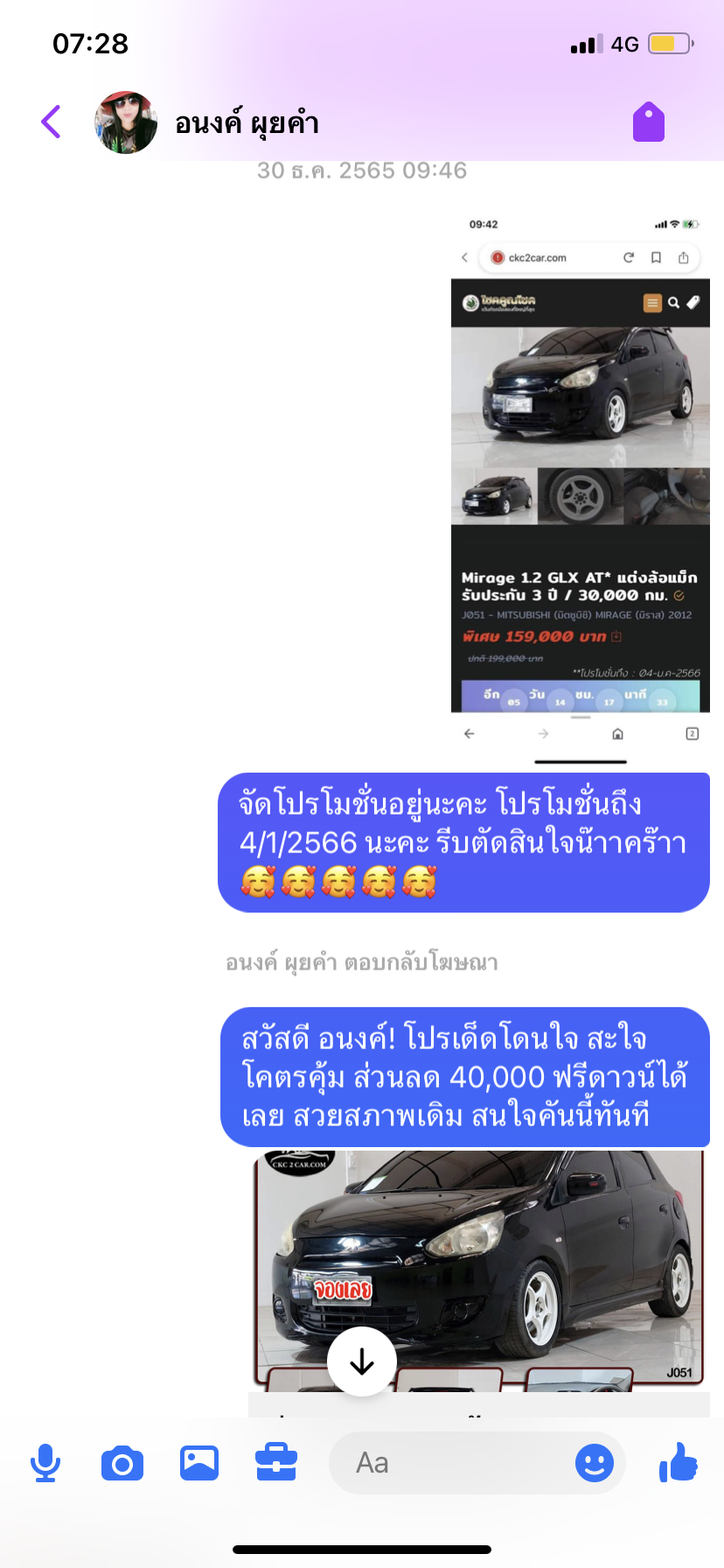Jump to the latest messages with down arrow
Image resolution: width=724 pixels, height=1568 pixels.
point(362,1361)
